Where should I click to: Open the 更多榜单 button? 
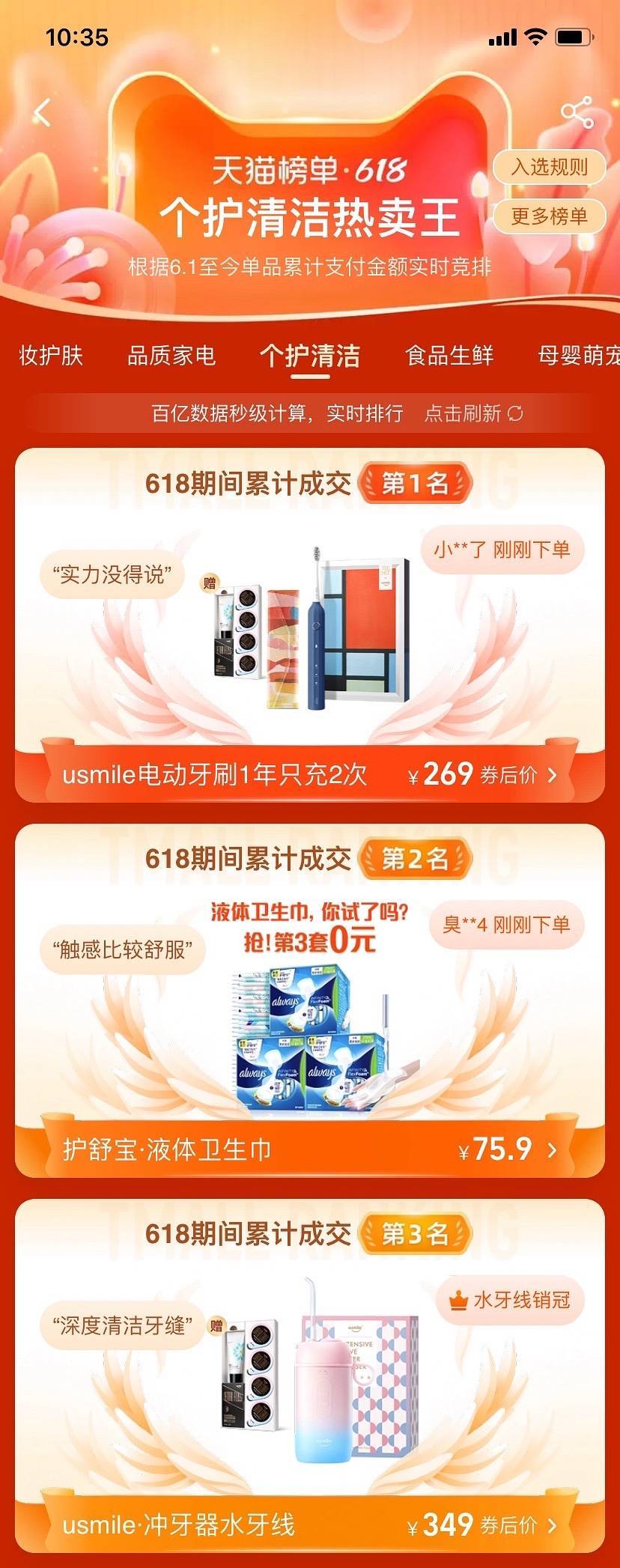549,216
